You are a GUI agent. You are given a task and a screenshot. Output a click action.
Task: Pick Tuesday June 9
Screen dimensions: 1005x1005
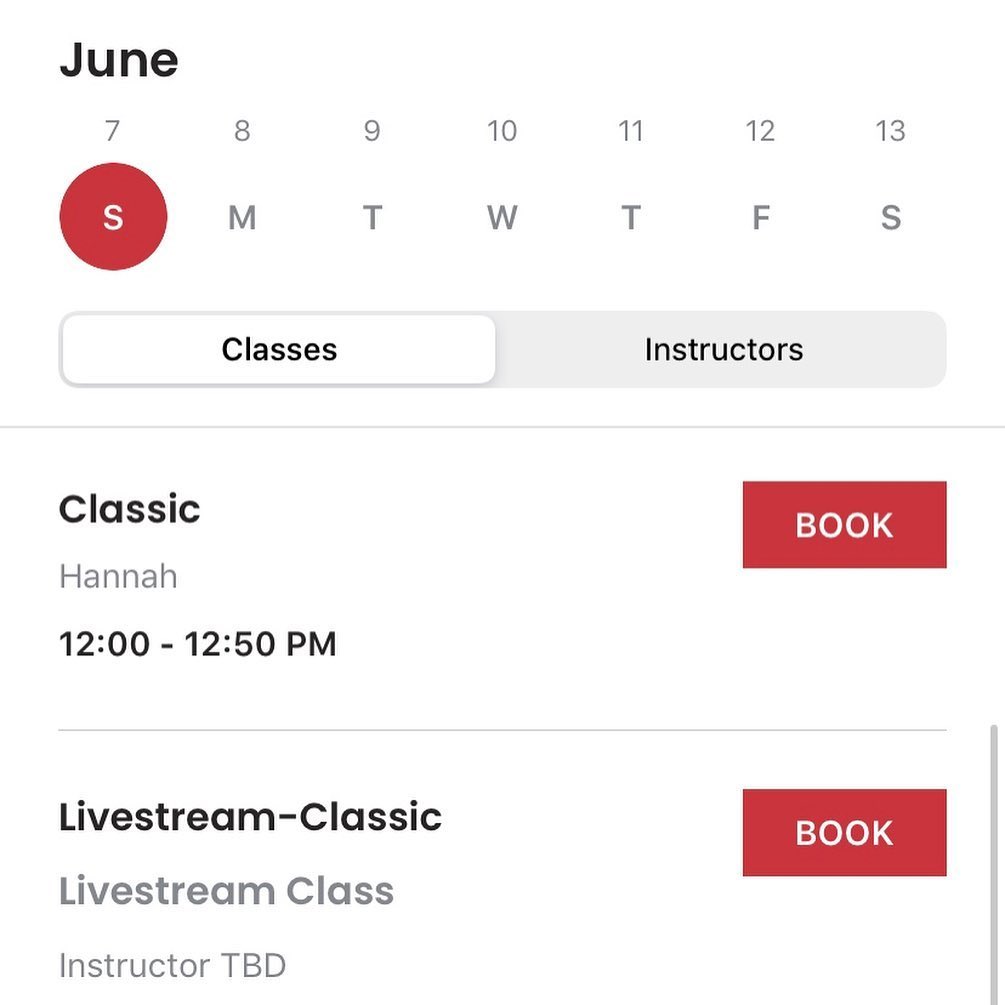[372, 217]
